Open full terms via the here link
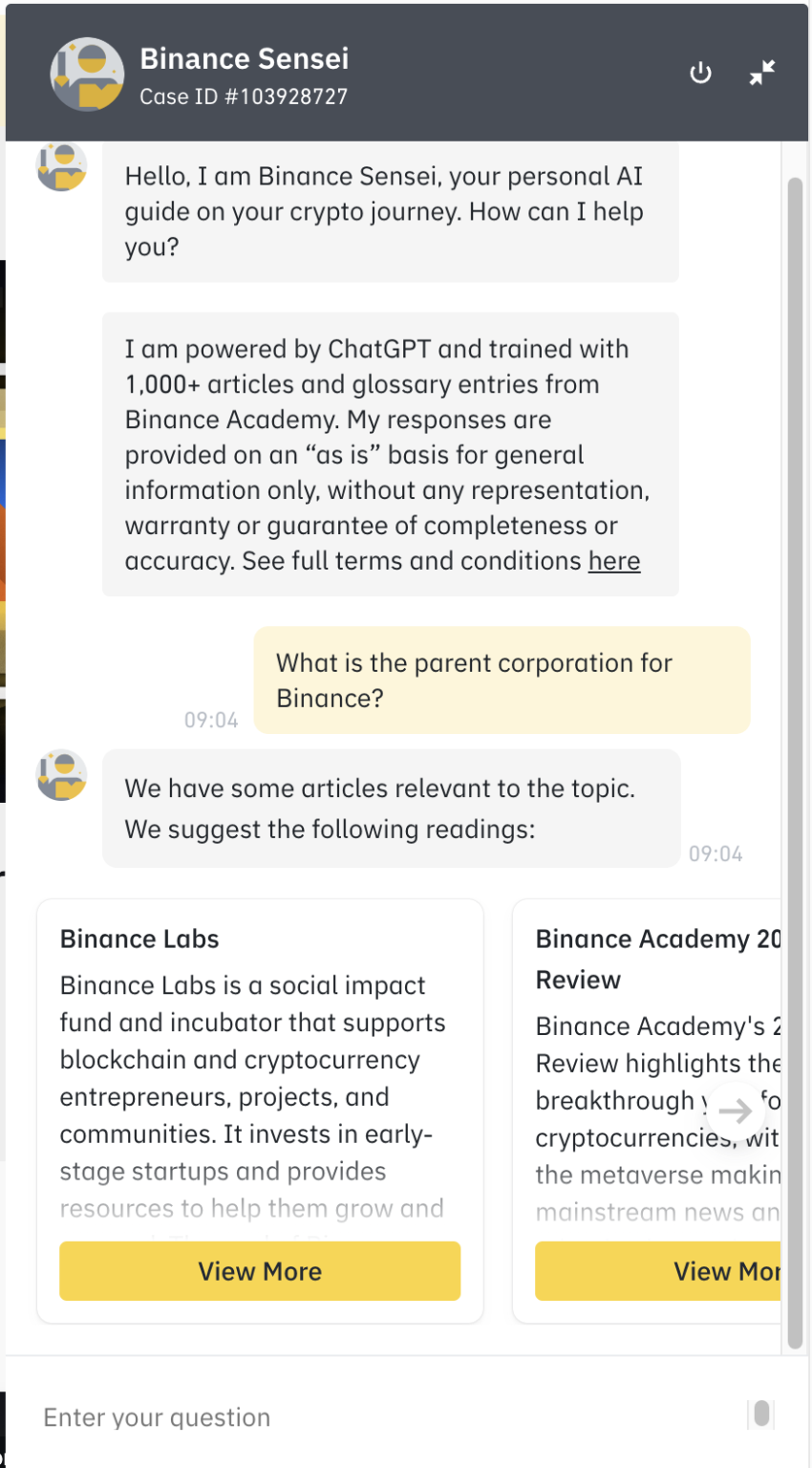Screen dimensions: 812x1468 (614, 561)
